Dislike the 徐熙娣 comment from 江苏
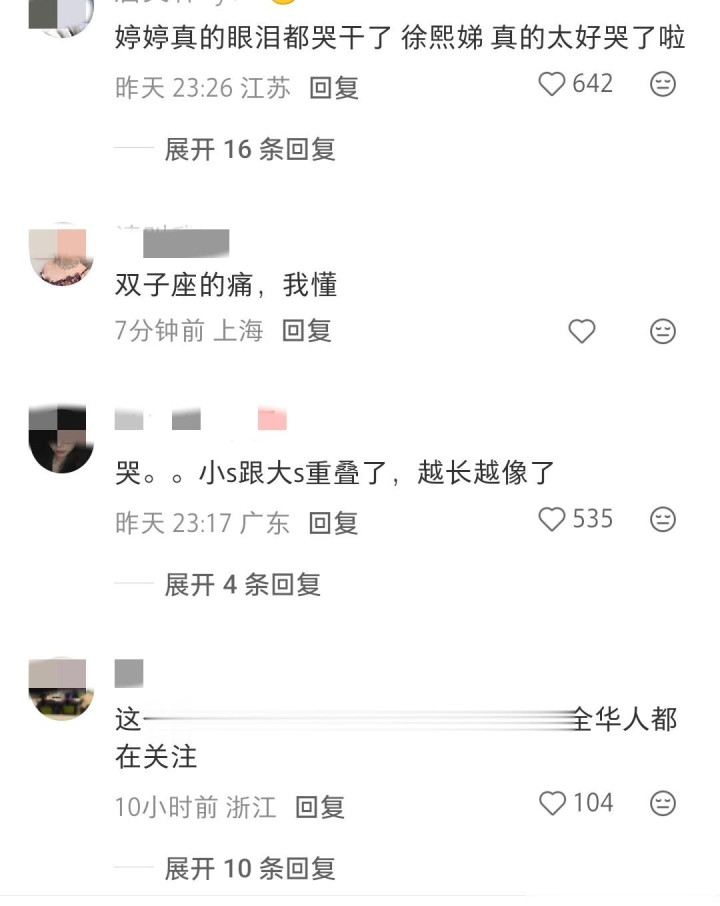 663,84
